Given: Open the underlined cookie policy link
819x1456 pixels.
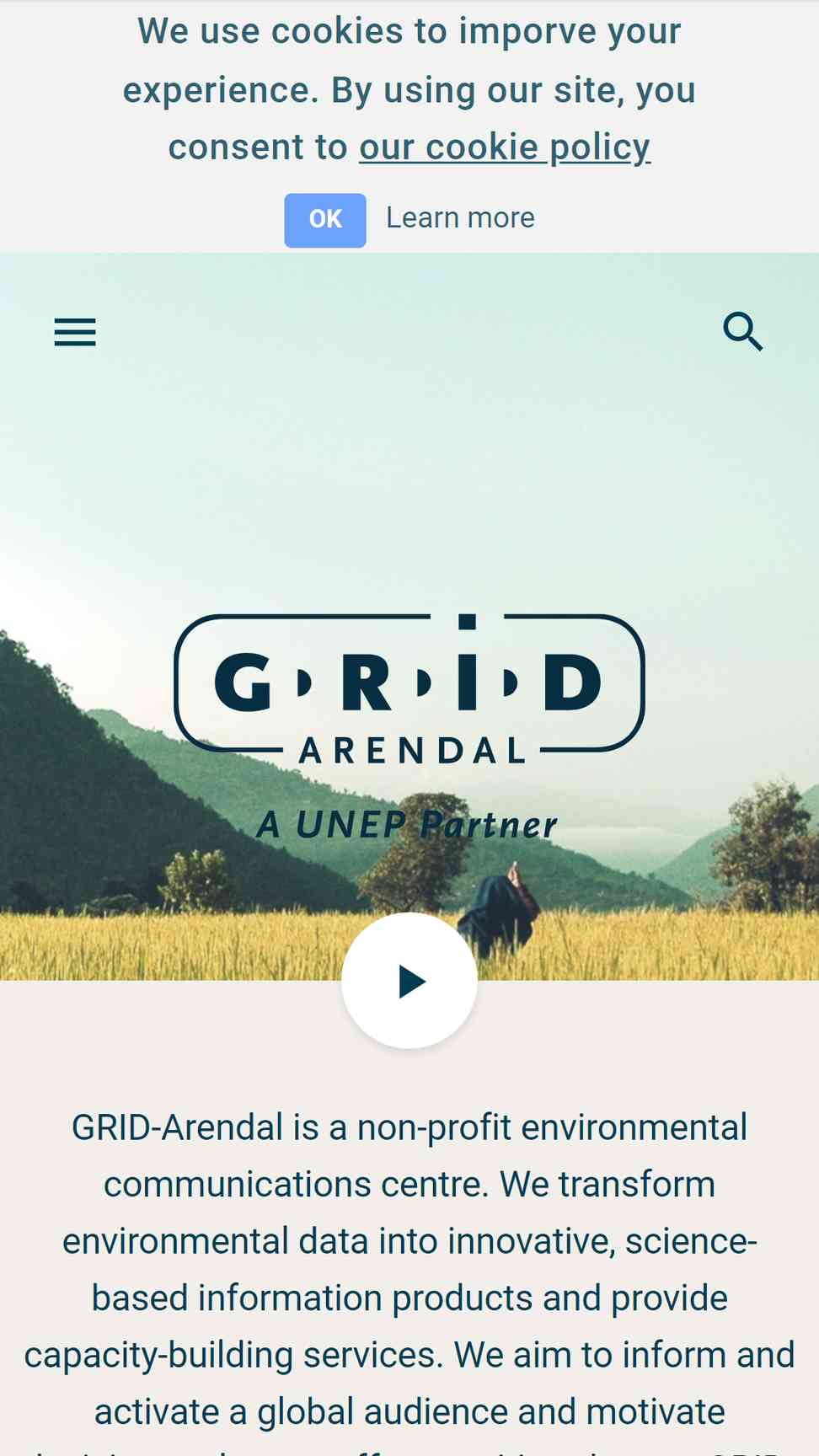Looking at the screenshot, I should pyautogui.click(x=505, y=147).
